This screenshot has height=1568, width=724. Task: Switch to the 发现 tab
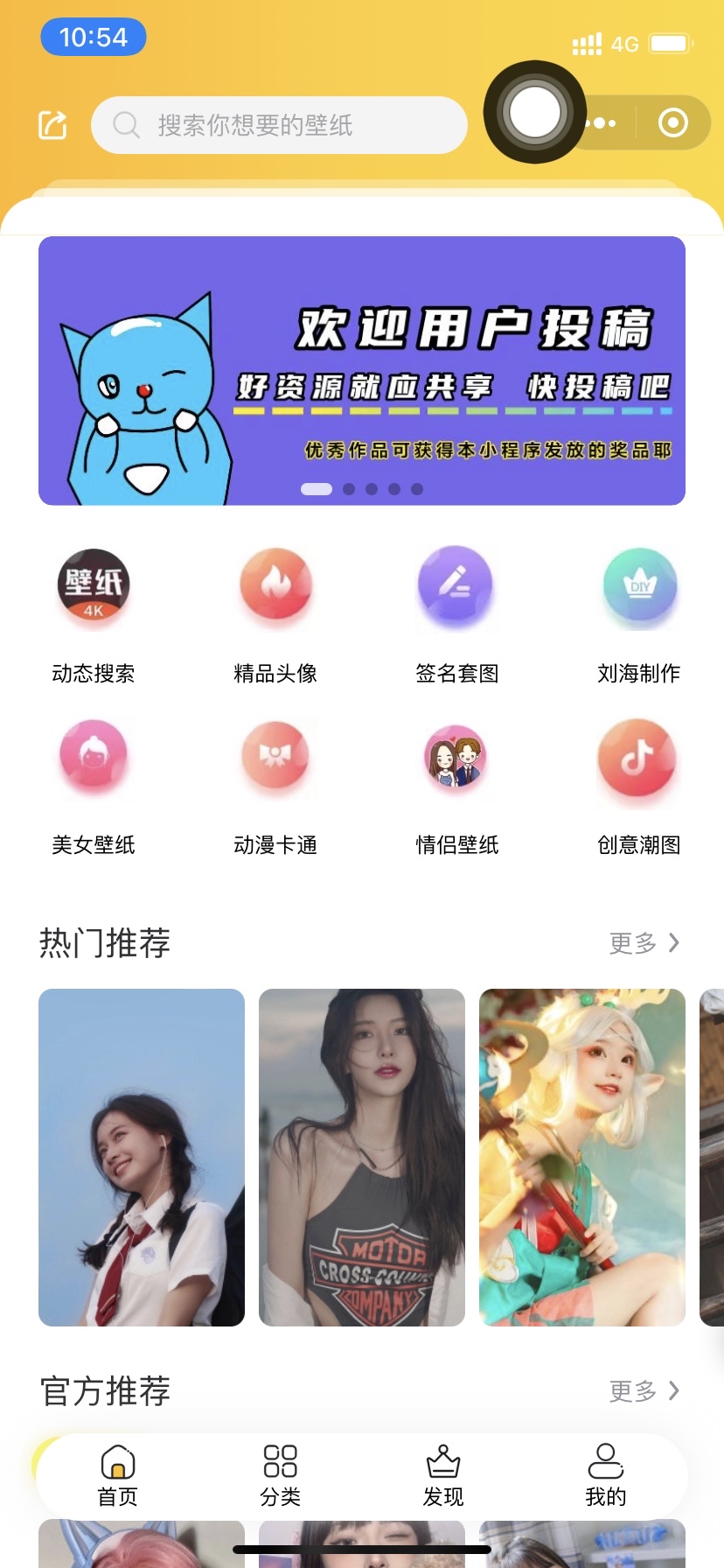click(443, 1476)
